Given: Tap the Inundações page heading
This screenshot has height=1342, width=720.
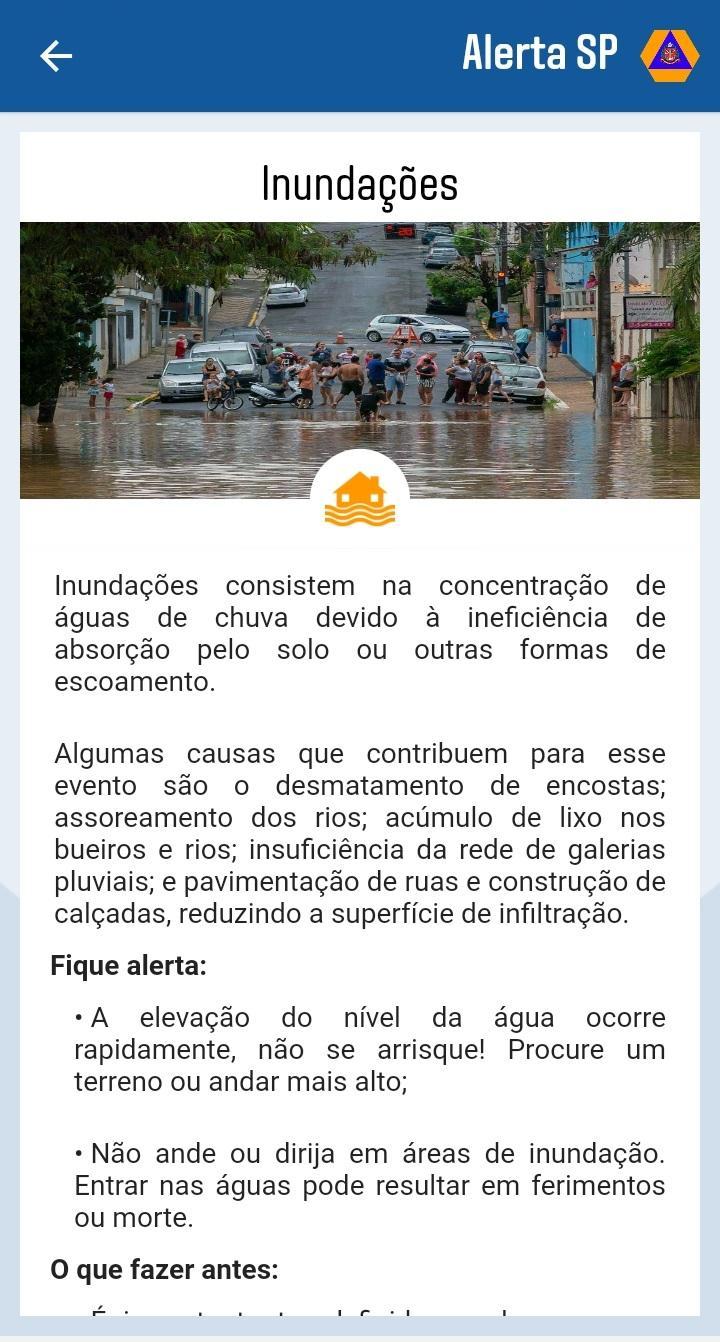Looking at the screenshot, I should (x=360, y=183).
